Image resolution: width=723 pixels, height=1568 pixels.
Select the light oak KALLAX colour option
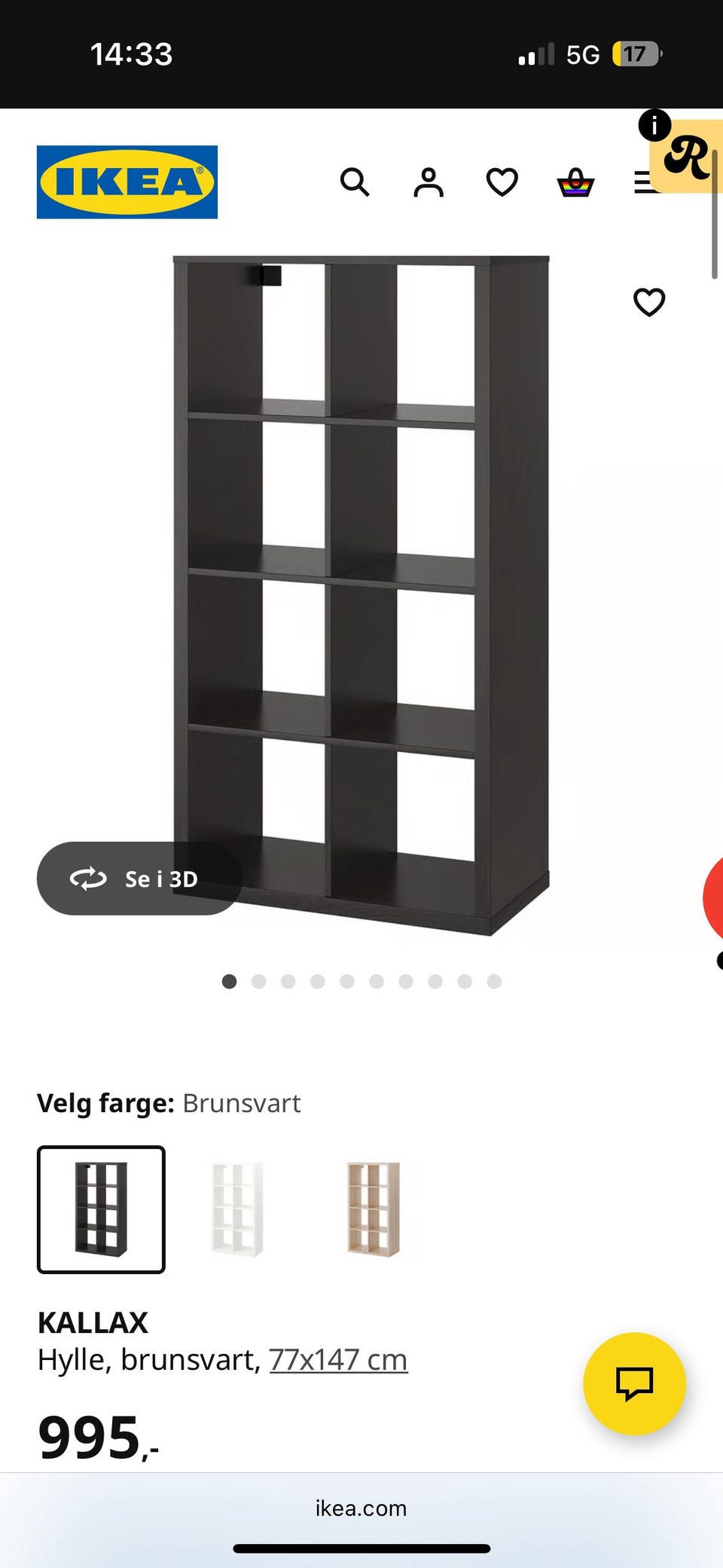[373, 1209]
